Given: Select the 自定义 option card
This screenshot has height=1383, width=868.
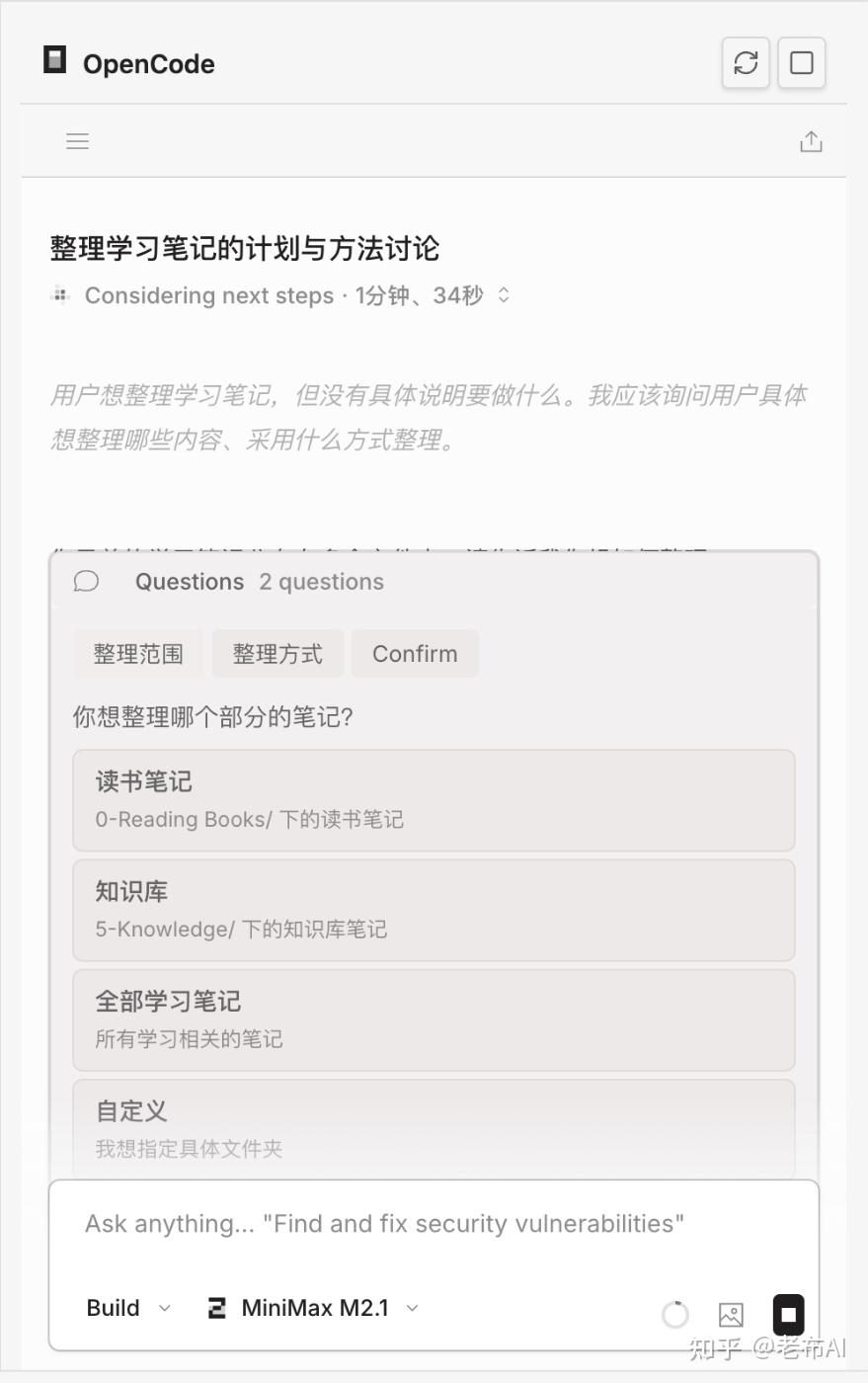Looking at the screenshot, I should tap(433, 1126).
